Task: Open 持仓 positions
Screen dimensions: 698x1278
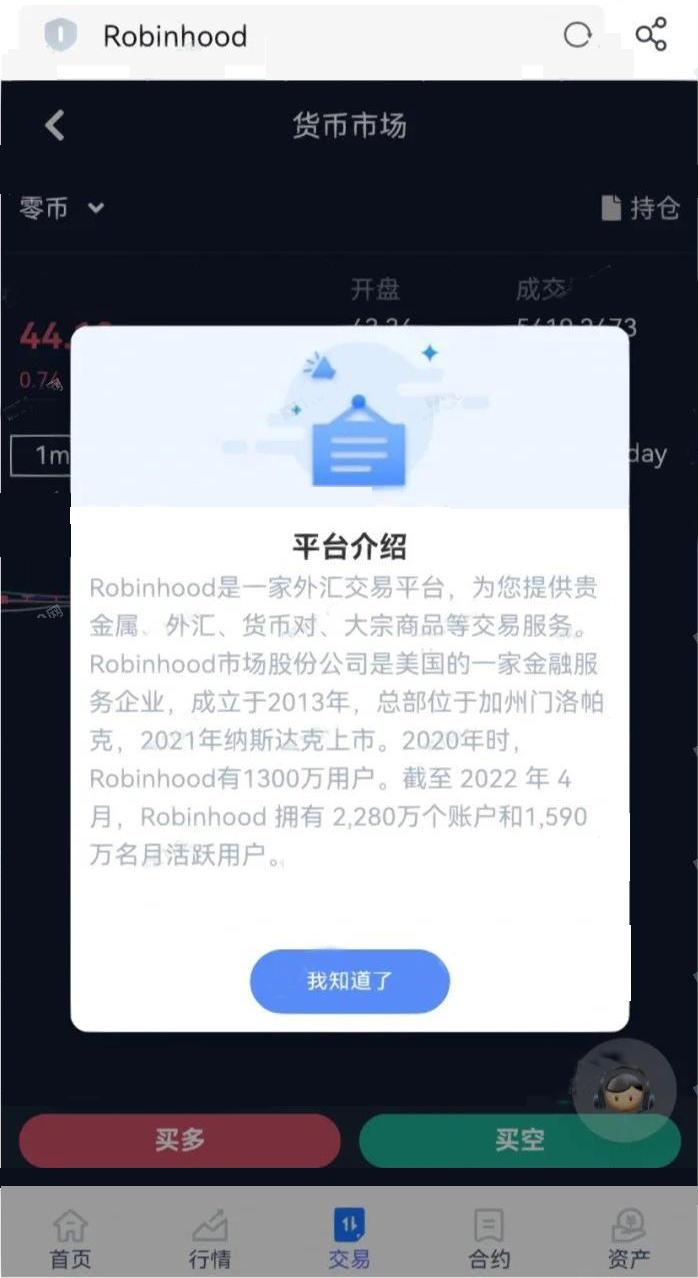Action: [x=640, y=208]
